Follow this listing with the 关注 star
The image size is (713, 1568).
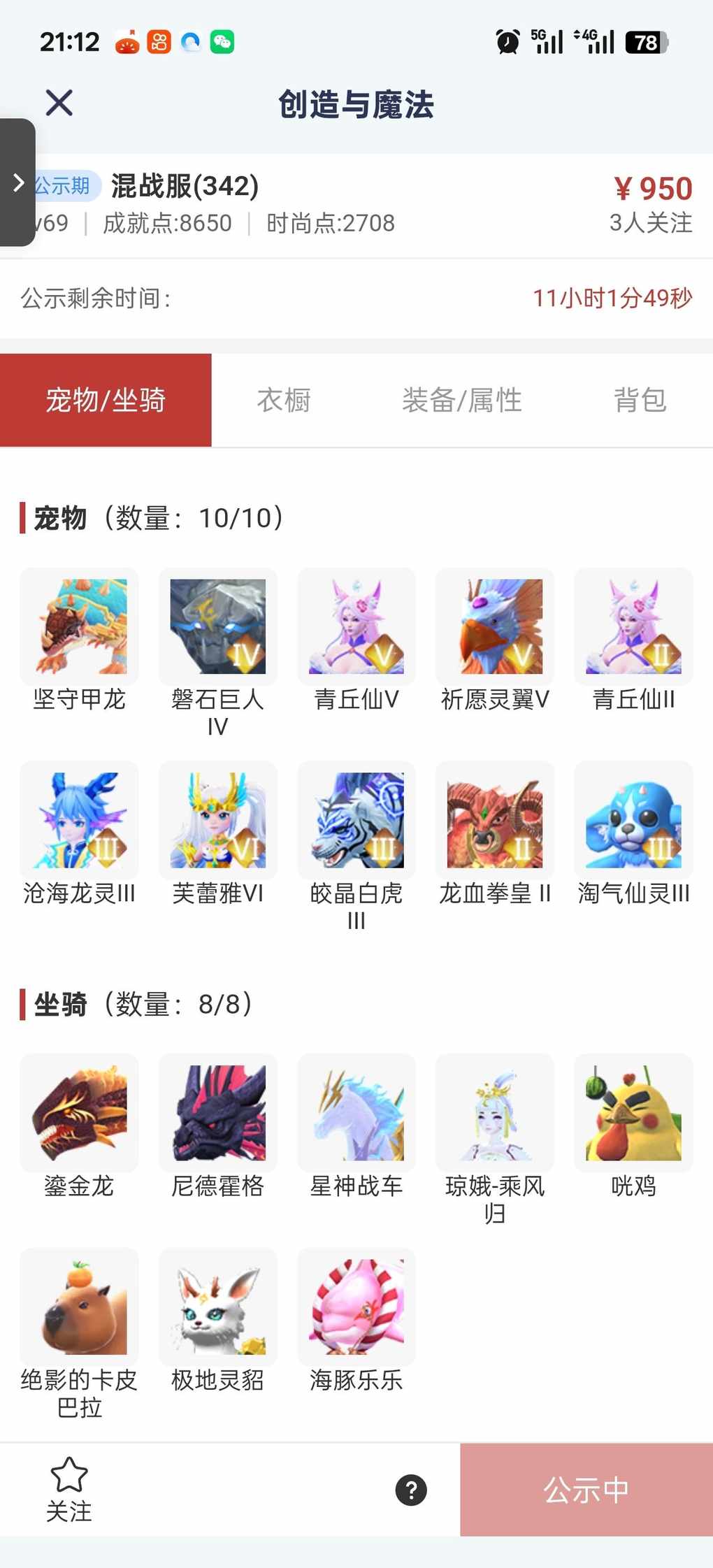click(x=69, y=1489)
